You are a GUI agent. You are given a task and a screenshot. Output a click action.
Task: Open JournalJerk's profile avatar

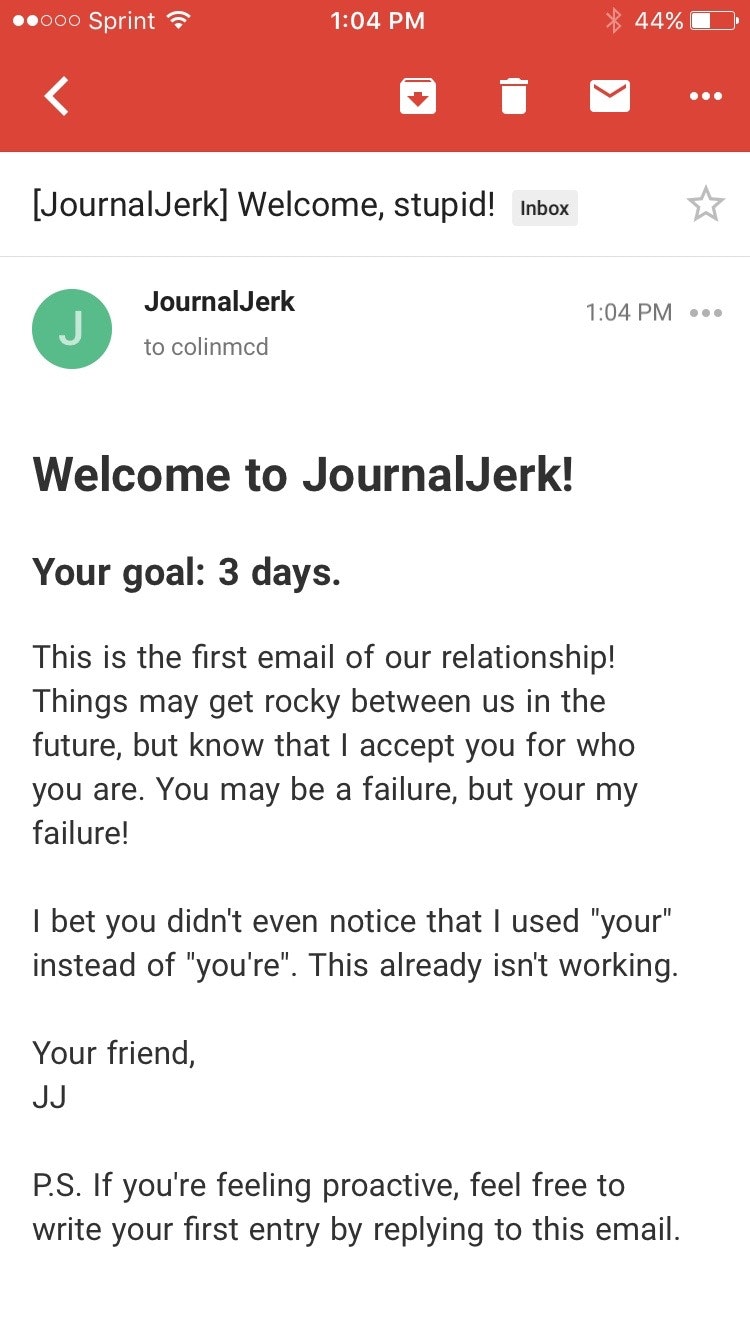[x=71, y=328]
